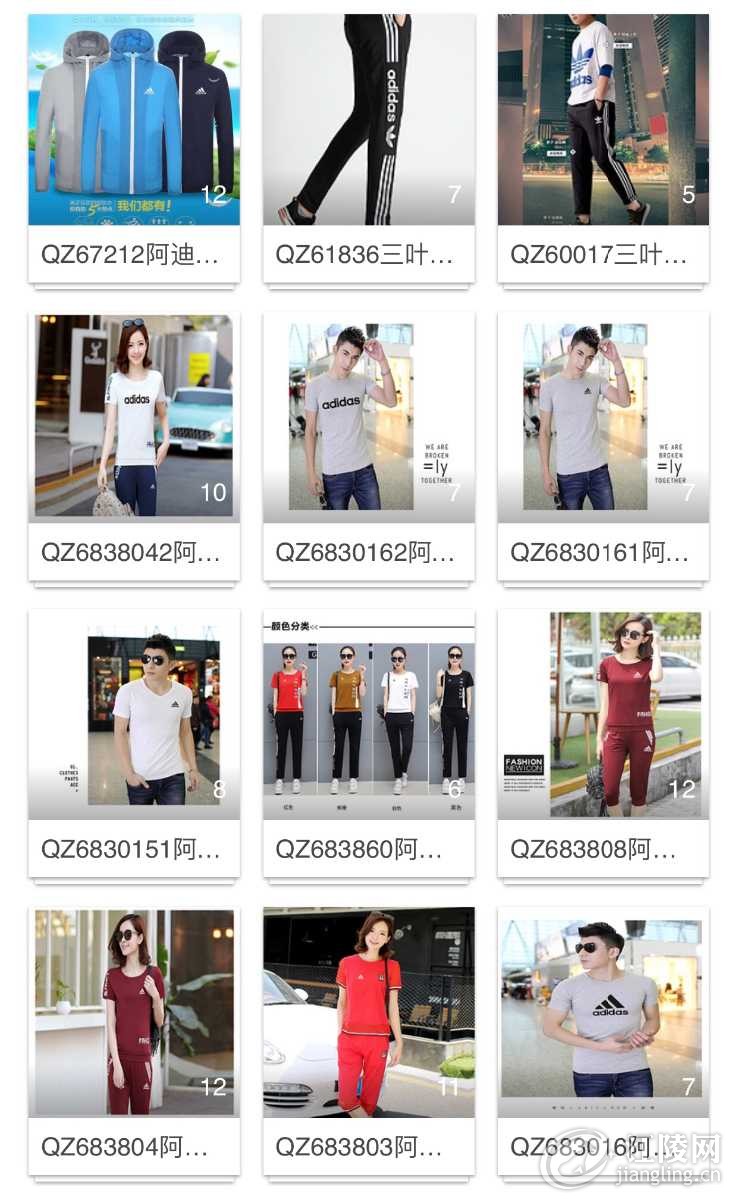Screen dimensions: 737x1200
Task: Open album QZ60017 with 5 photos
Action: click(x=603, y=120)
